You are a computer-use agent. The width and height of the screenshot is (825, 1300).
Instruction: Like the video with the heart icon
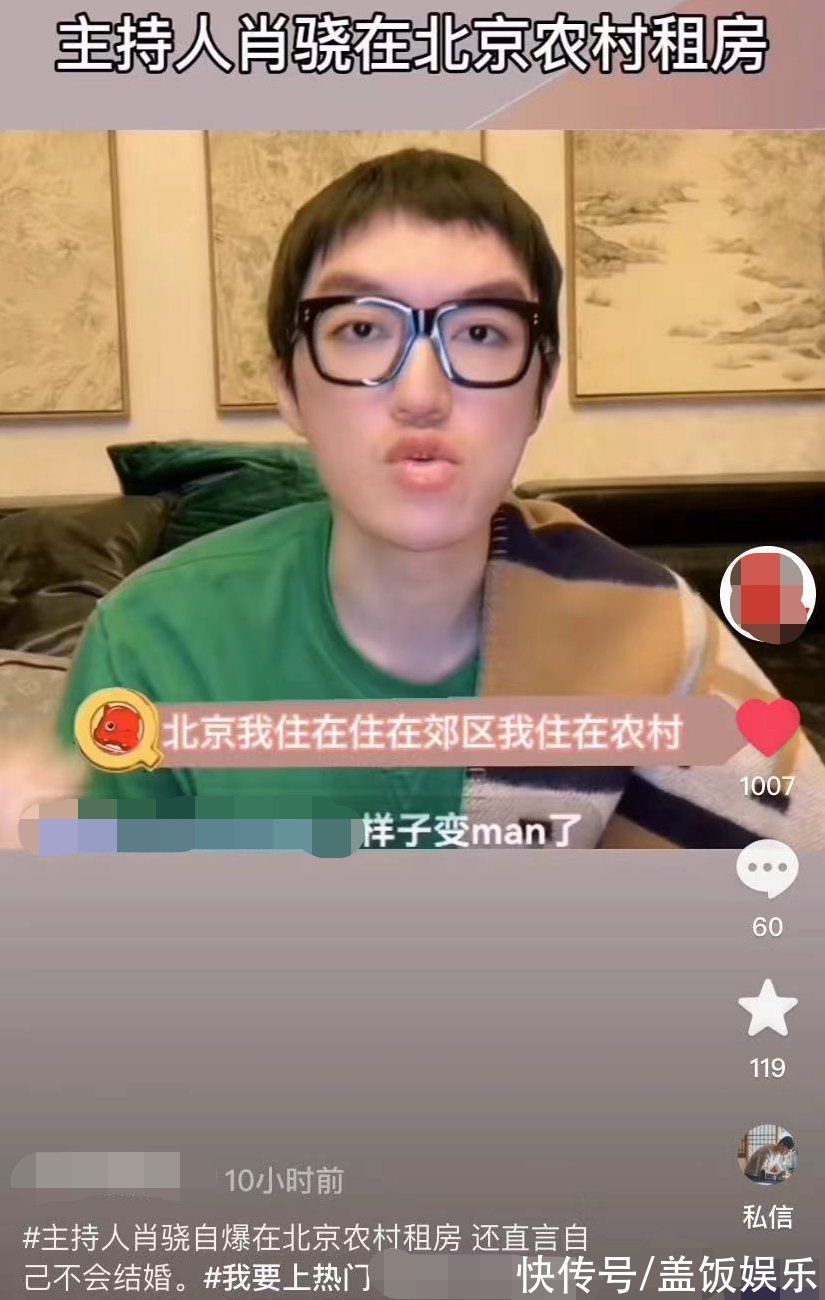pyautogui.click(x=767, y=727)
